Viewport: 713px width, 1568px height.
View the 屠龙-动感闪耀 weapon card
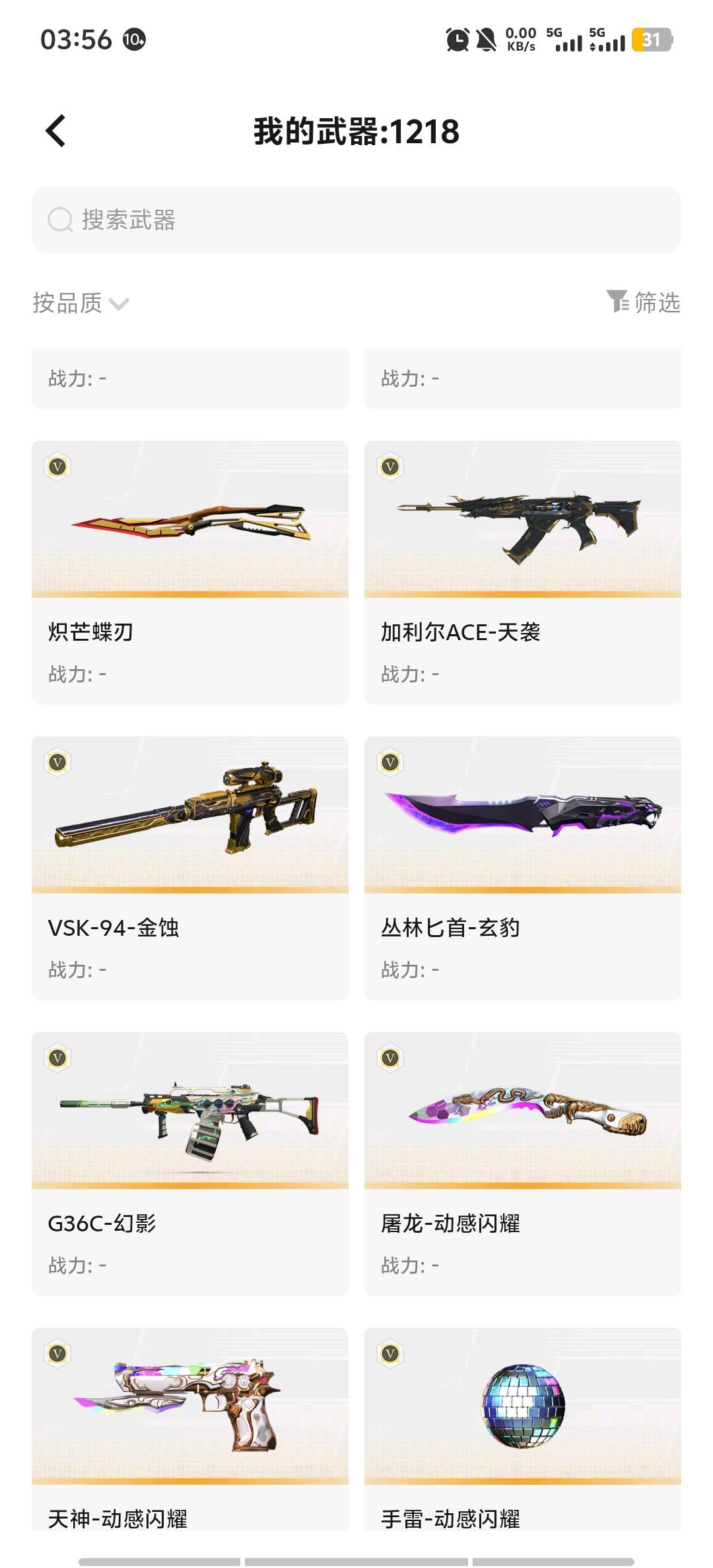pyautogui.click(x=523, y=1163)
